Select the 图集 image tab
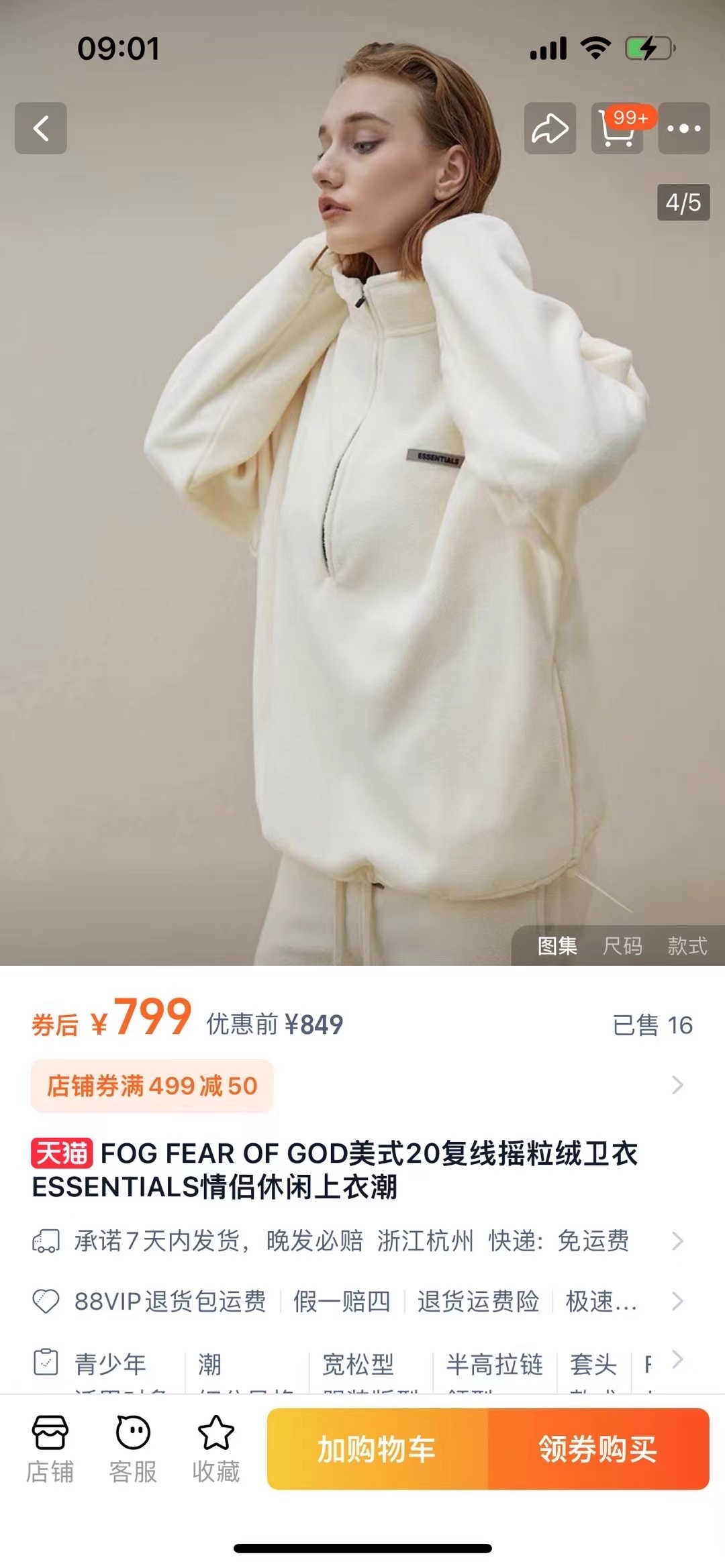Image resolution: width=725 pixels, height=1568 pixels. coord(557,946)
